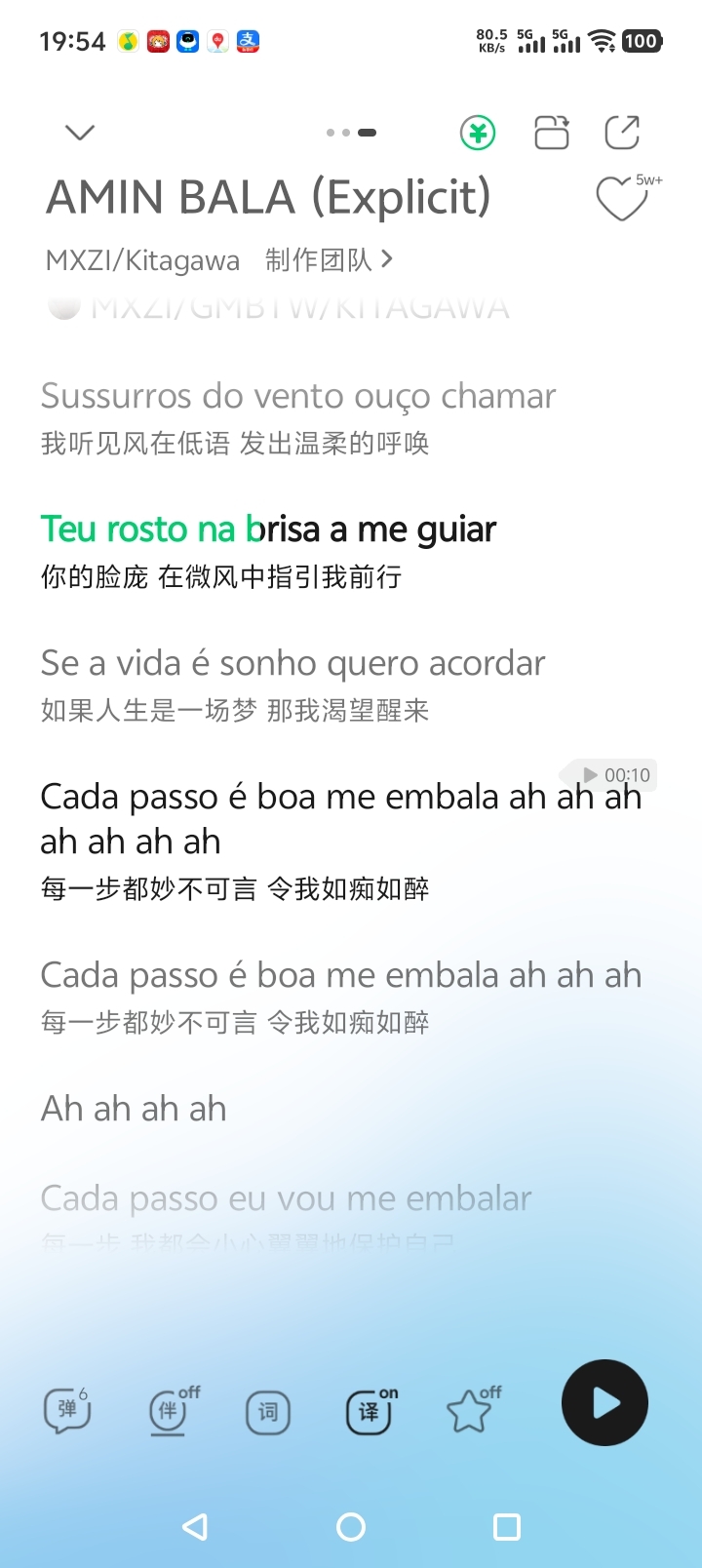Like this song with the heart
This screenshot has width=702, height=1568.
tap(621, 199)
